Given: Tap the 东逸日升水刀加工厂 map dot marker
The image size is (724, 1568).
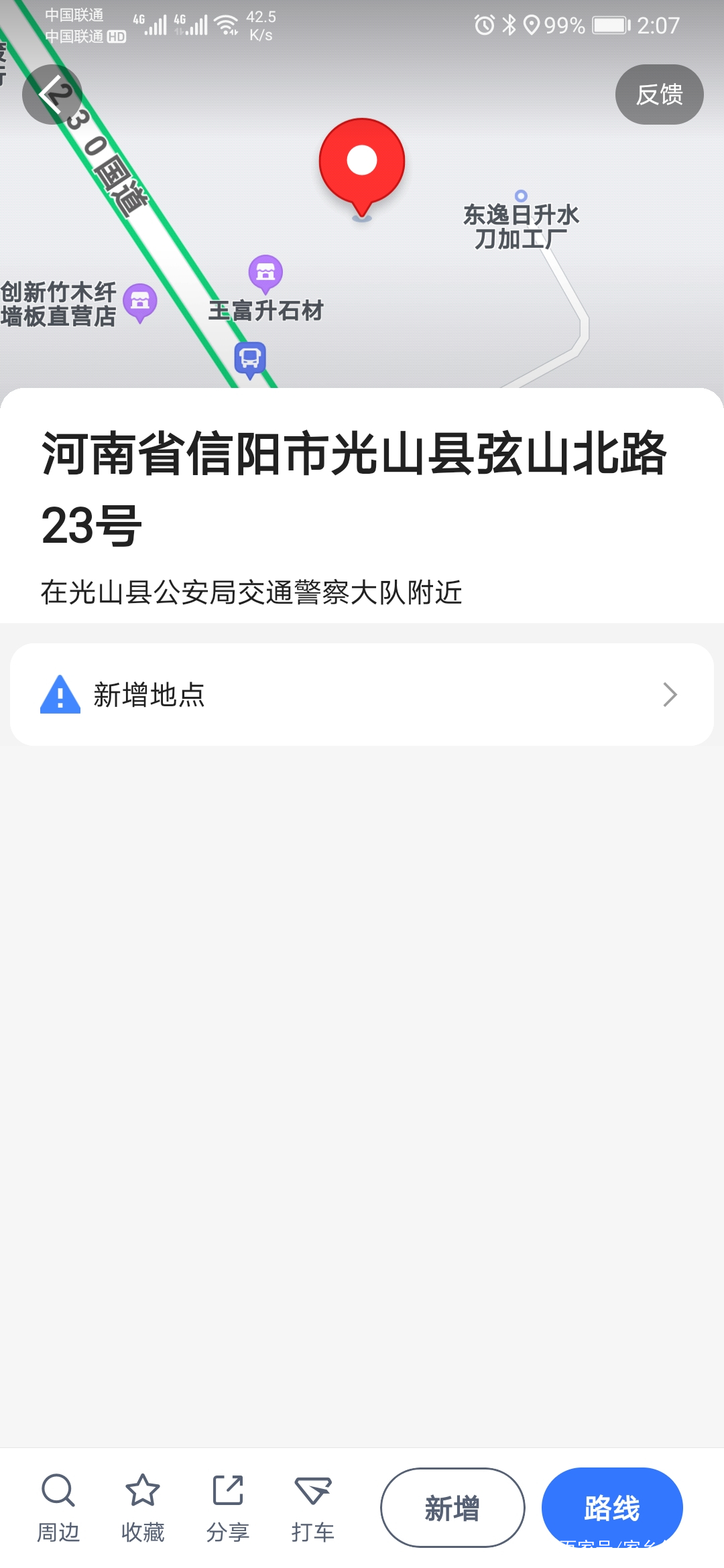Looking at the screenshot, I should [x=521, y=196].
